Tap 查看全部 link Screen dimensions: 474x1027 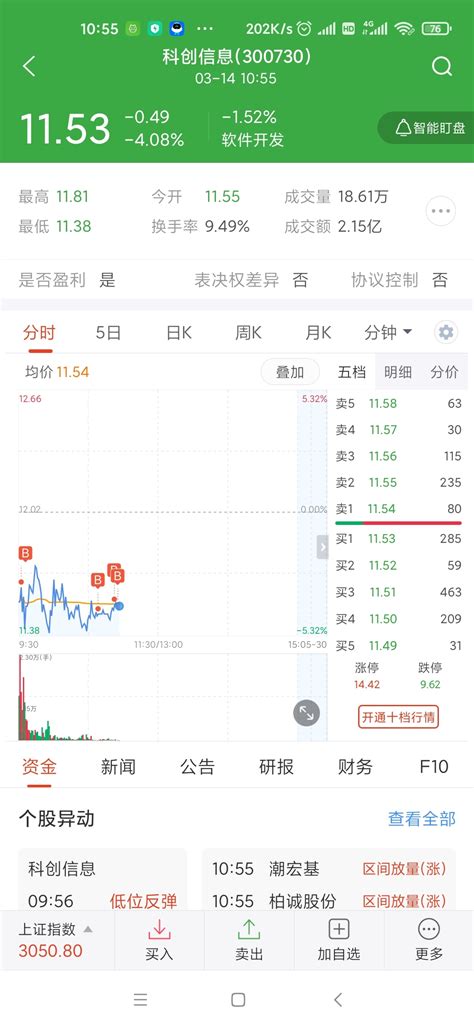[x=422, y=818]
